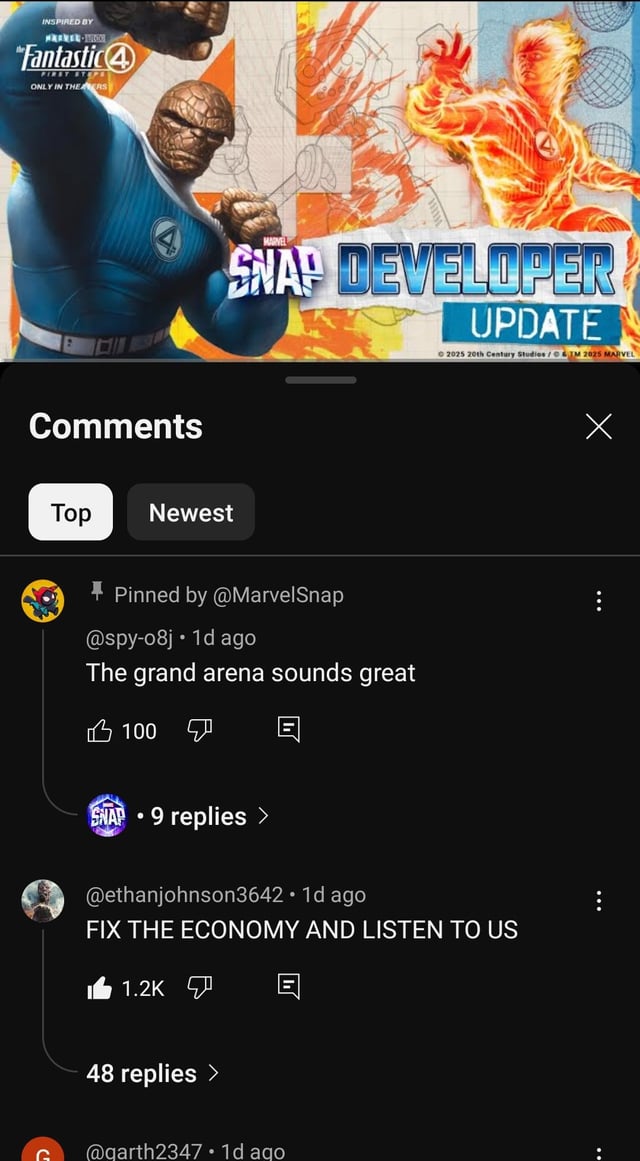Tap the Developer Update video player
Image resolution: width=640 pixels, height=1161 pixels.
coord(320,181)
